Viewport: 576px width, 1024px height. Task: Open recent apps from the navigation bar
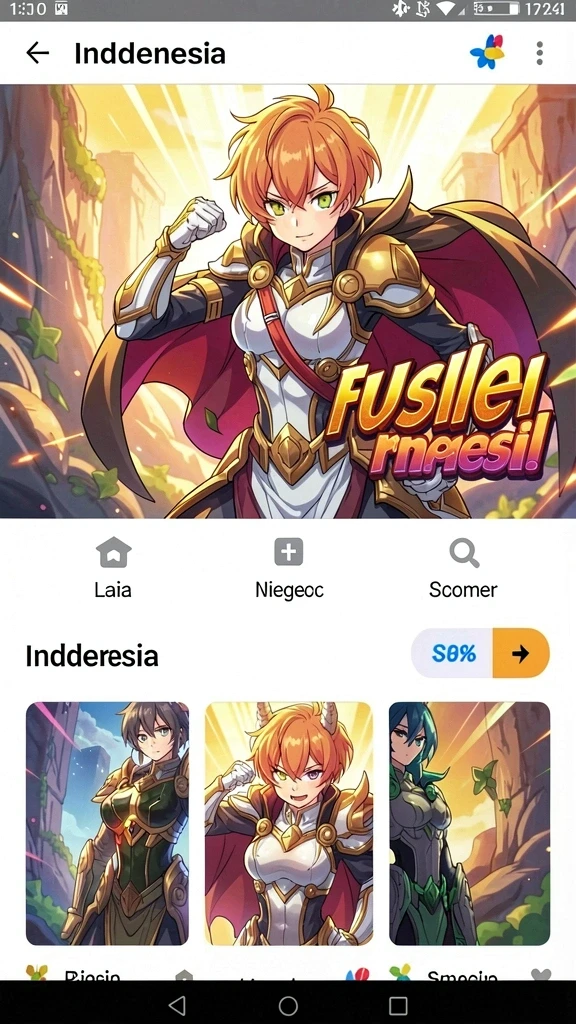[398, 1005]
